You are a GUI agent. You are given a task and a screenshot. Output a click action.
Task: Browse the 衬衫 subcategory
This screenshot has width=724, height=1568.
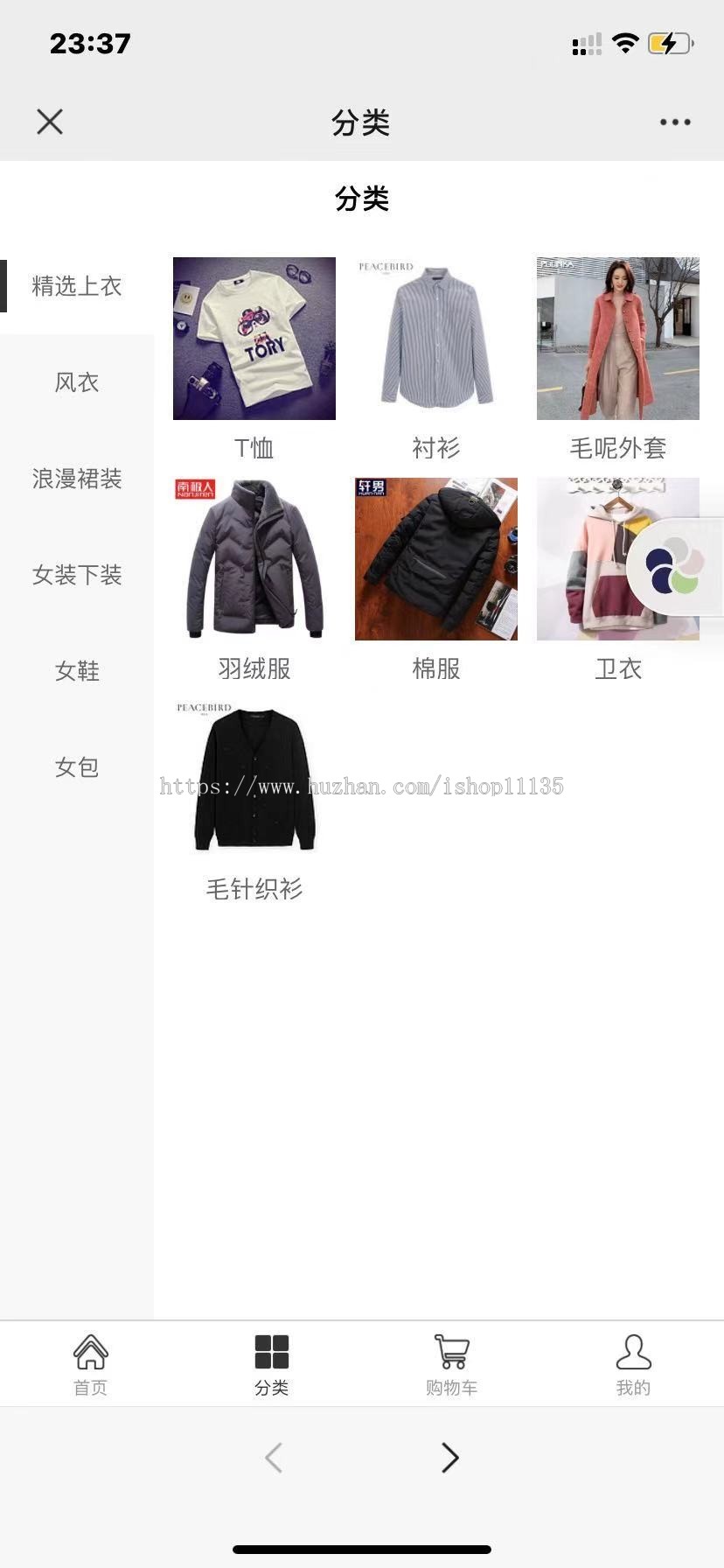click(x=436, y=339)
